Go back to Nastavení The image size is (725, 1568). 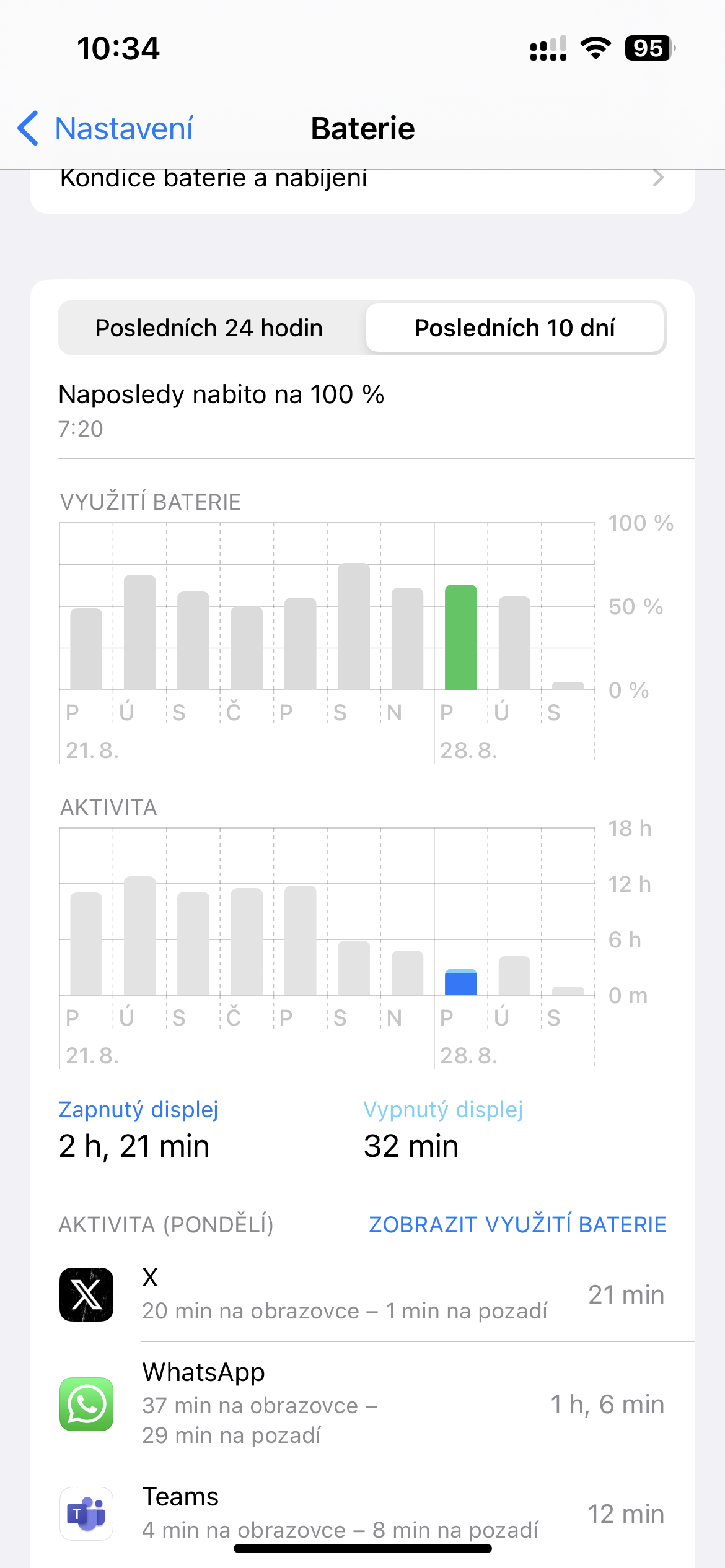coord(105,129)
